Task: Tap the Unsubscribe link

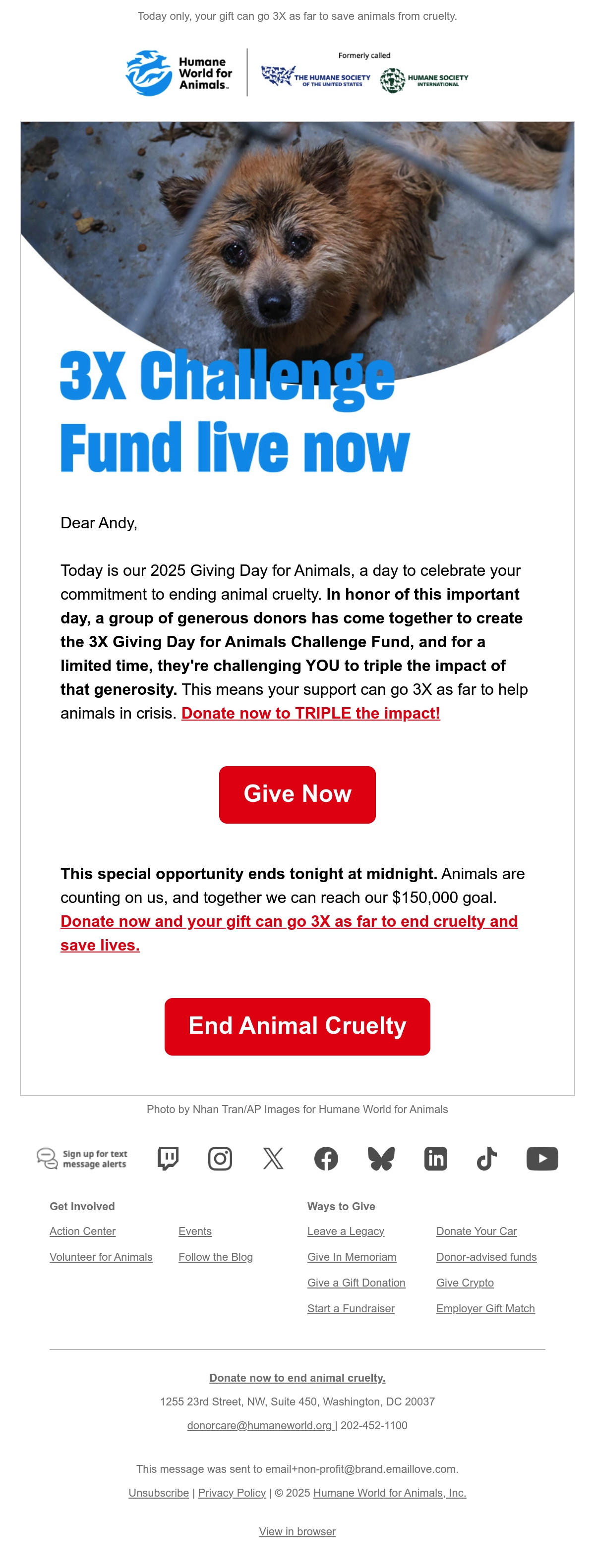Action: click(159, 1493)
